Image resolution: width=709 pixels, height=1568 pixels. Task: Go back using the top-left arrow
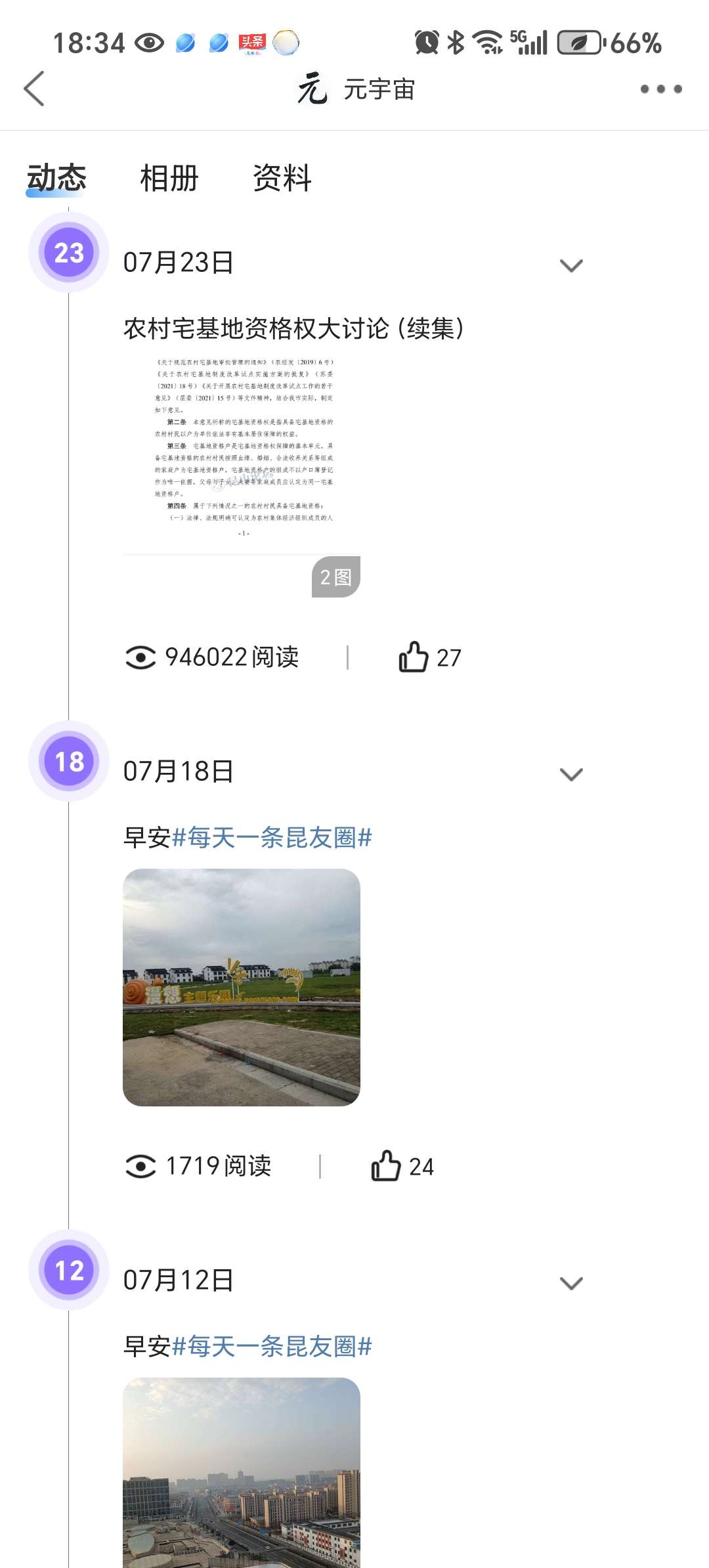click(34, 89)
